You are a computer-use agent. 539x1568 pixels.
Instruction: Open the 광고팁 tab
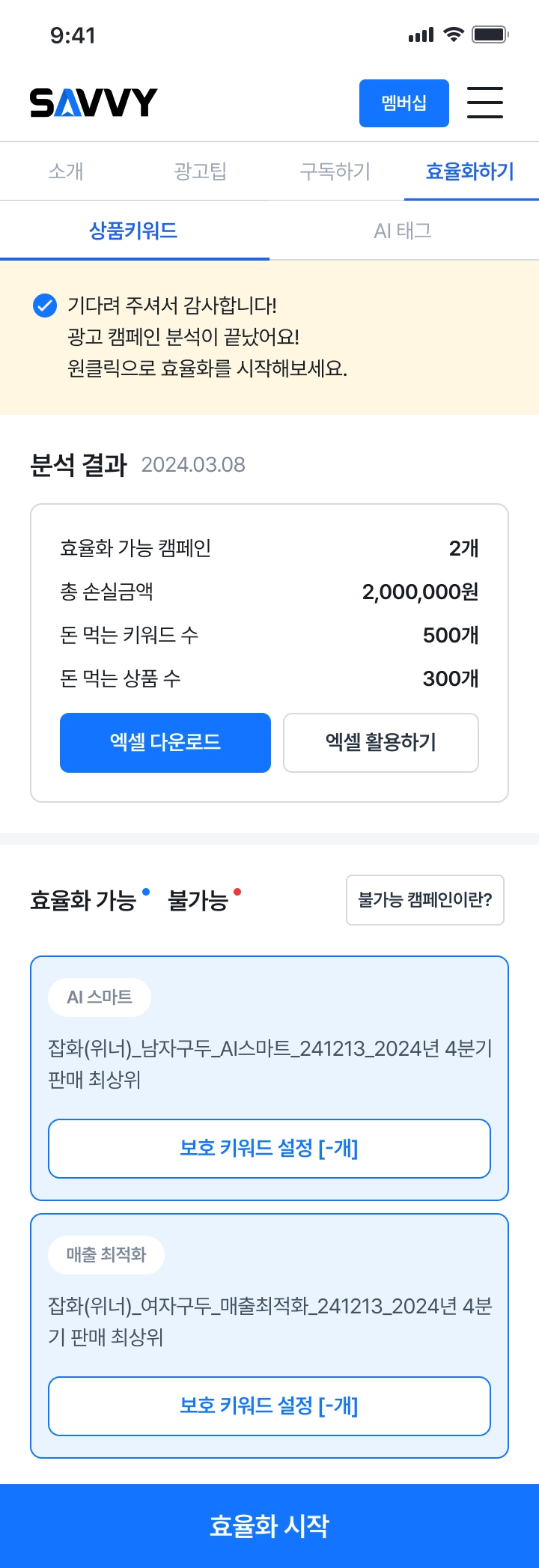click(200, 171)
